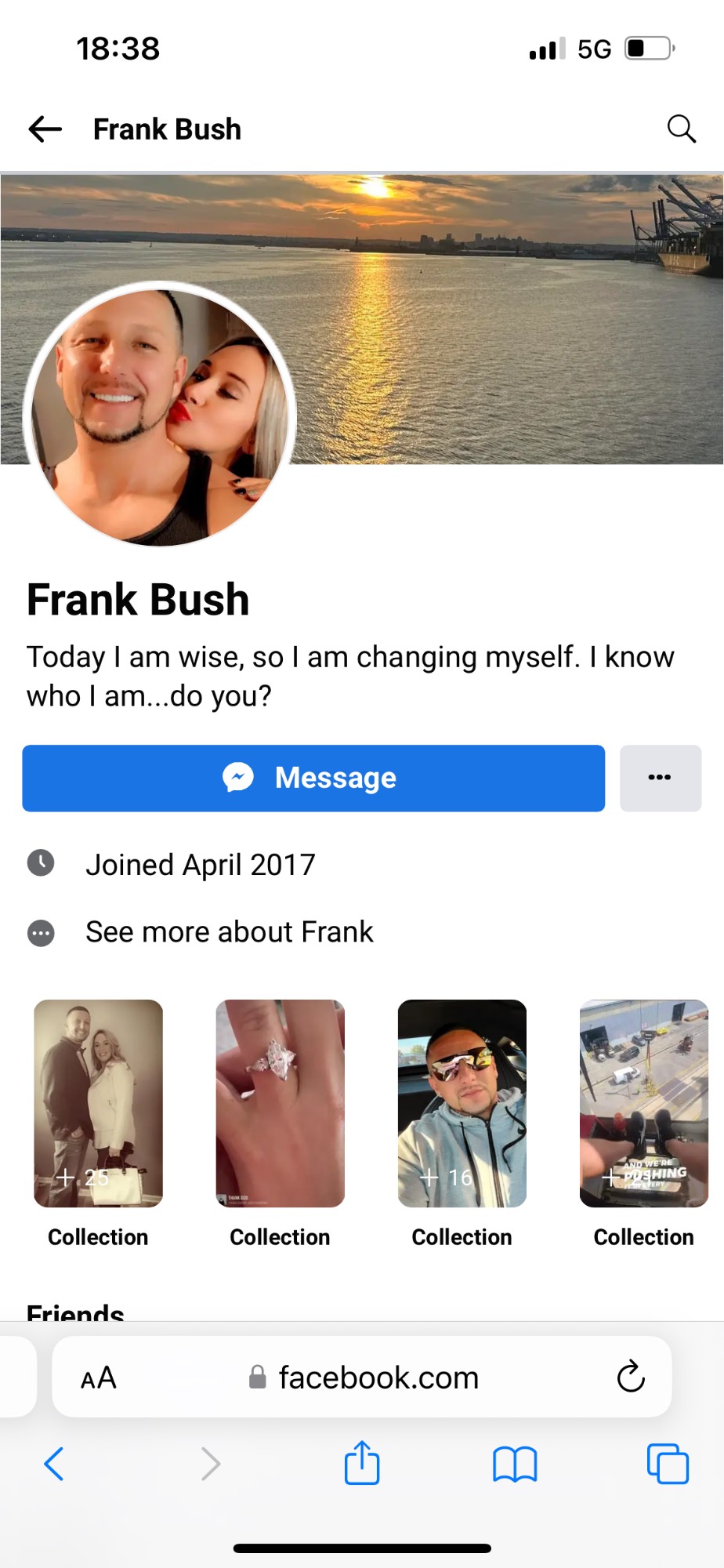Show open Safari tabs
This screenshot has width=724, height=1568.
pyautogui.click(x=667, y=1463)
